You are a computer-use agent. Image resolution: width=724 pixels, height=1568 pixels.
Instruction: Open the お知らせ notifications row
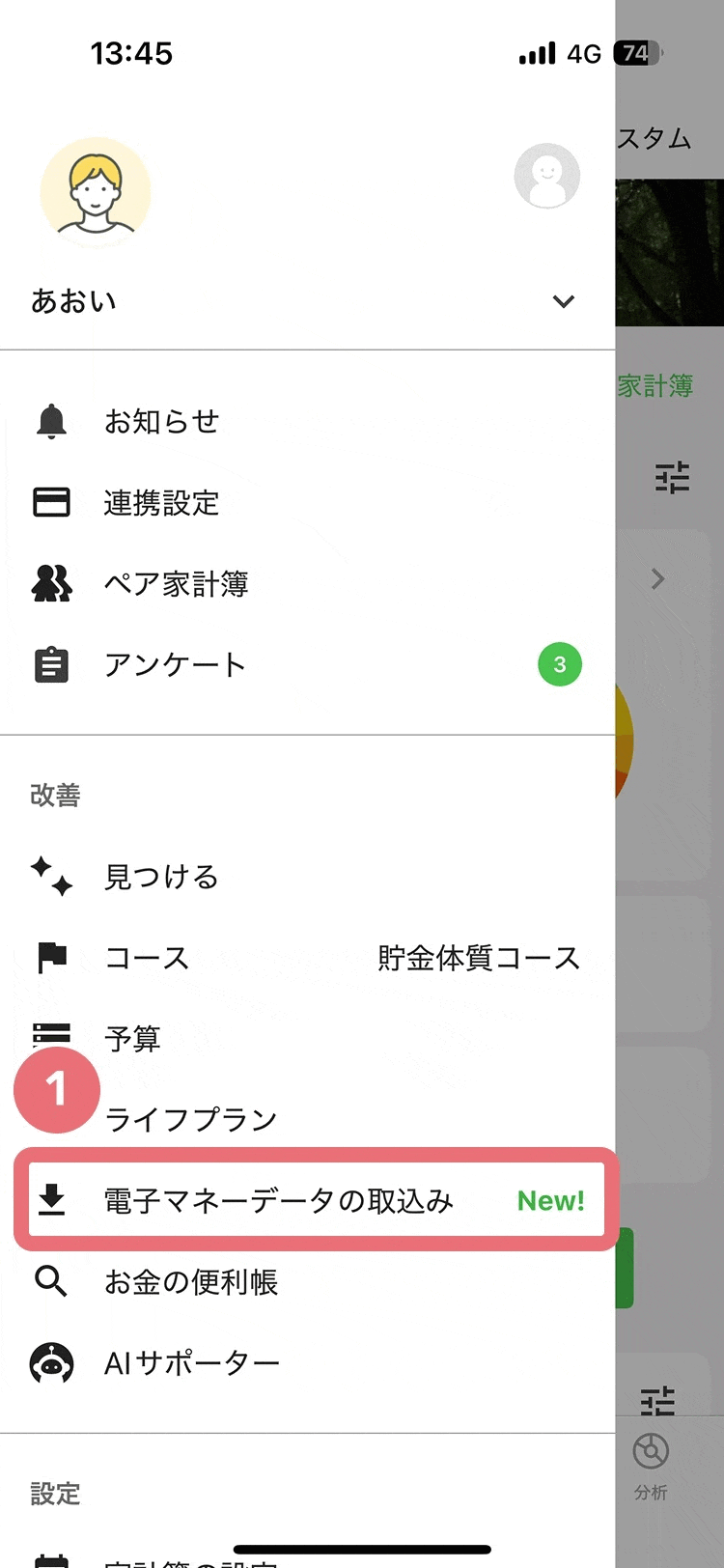tap(162, 422)
